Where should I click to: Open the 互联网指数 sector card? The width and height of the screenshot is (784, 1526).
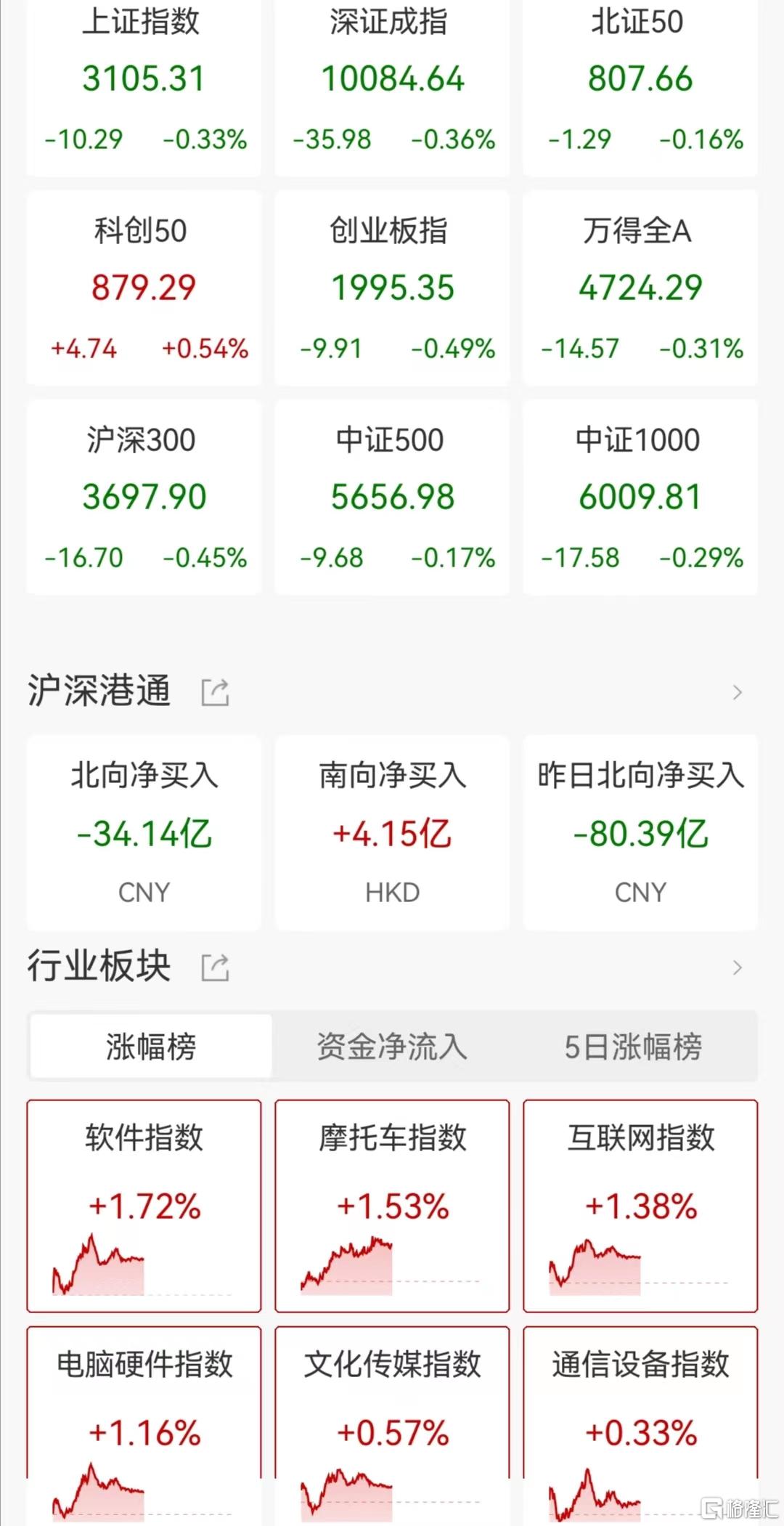tap(640, 1206)
